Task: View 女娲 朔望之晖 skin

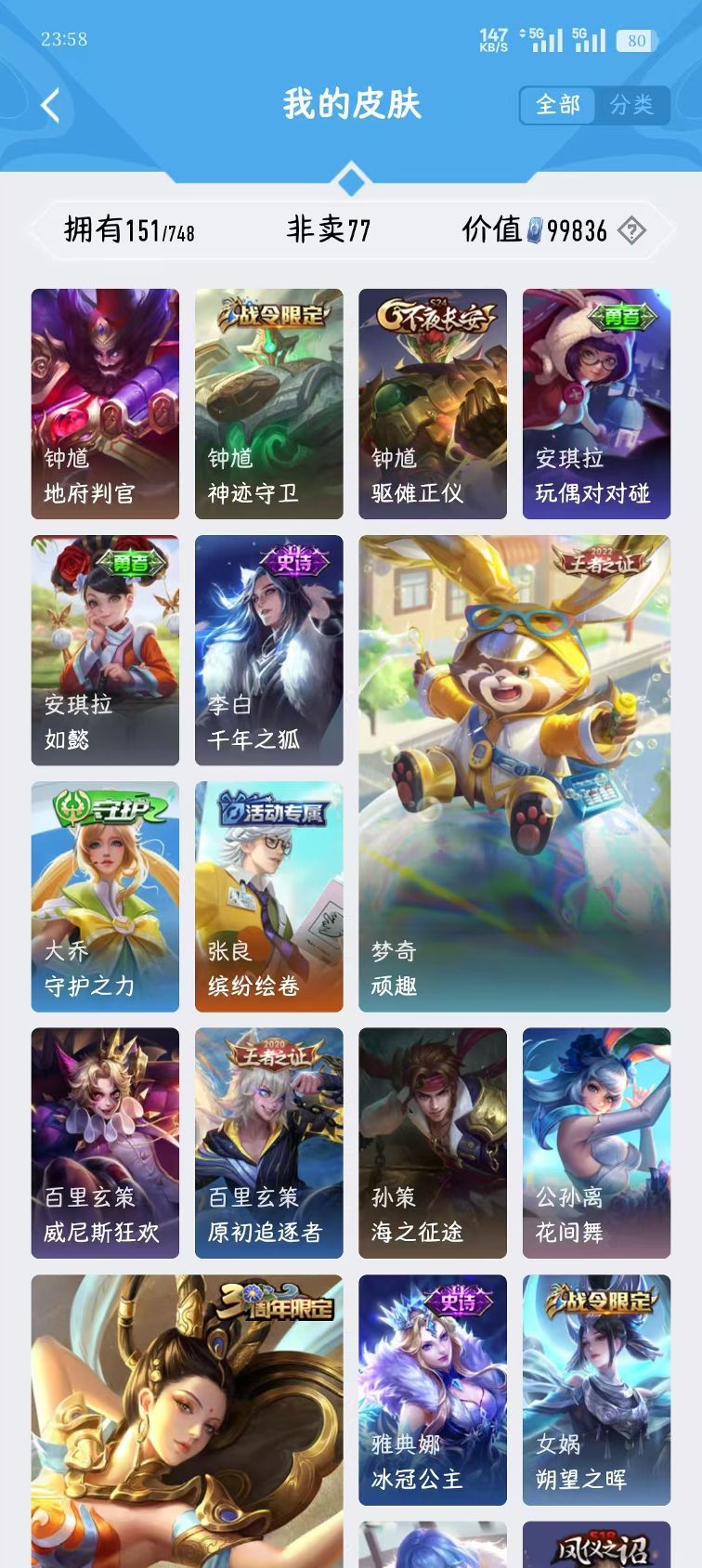Action: click(596, 1389)
